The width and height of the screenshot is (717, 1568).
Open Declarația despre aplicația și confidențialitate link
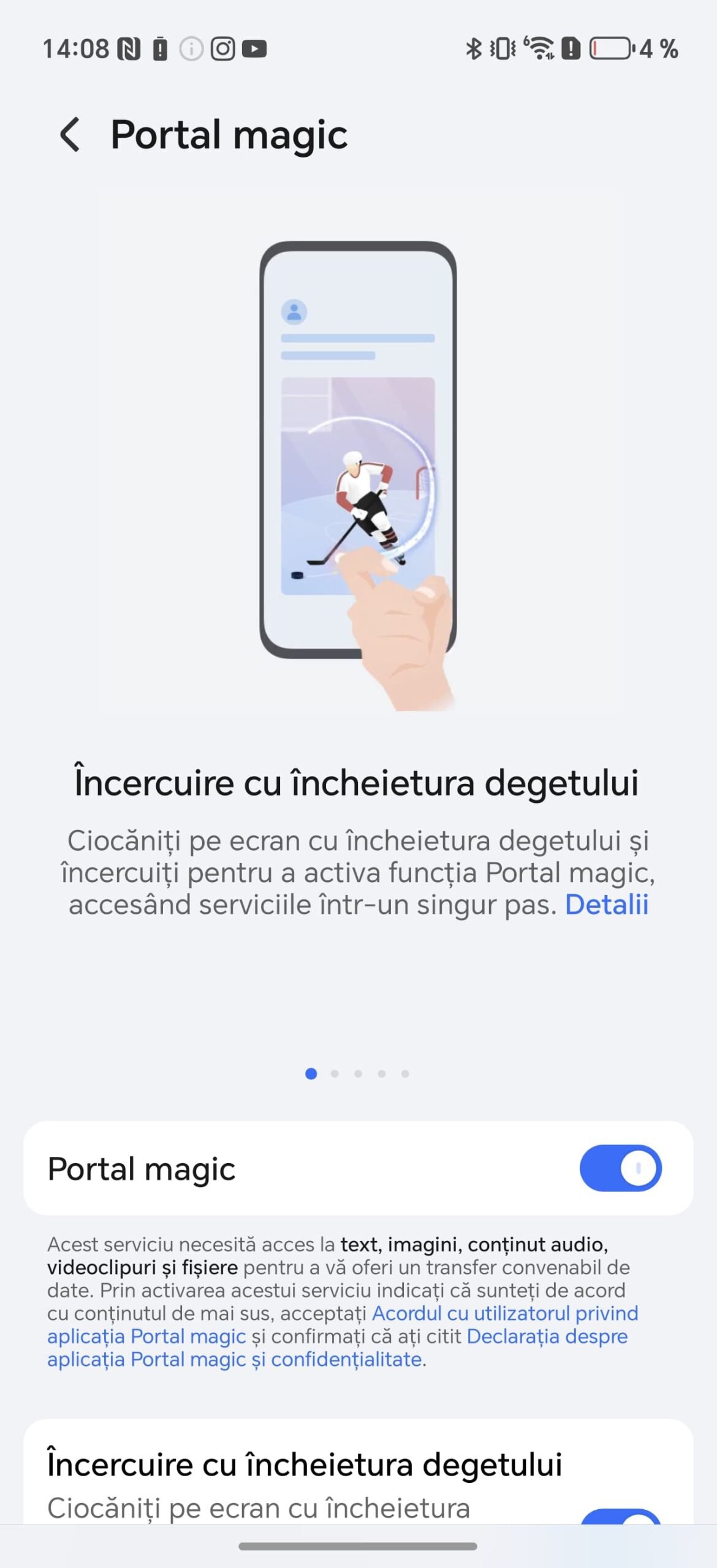click(x=546, y=1336)
